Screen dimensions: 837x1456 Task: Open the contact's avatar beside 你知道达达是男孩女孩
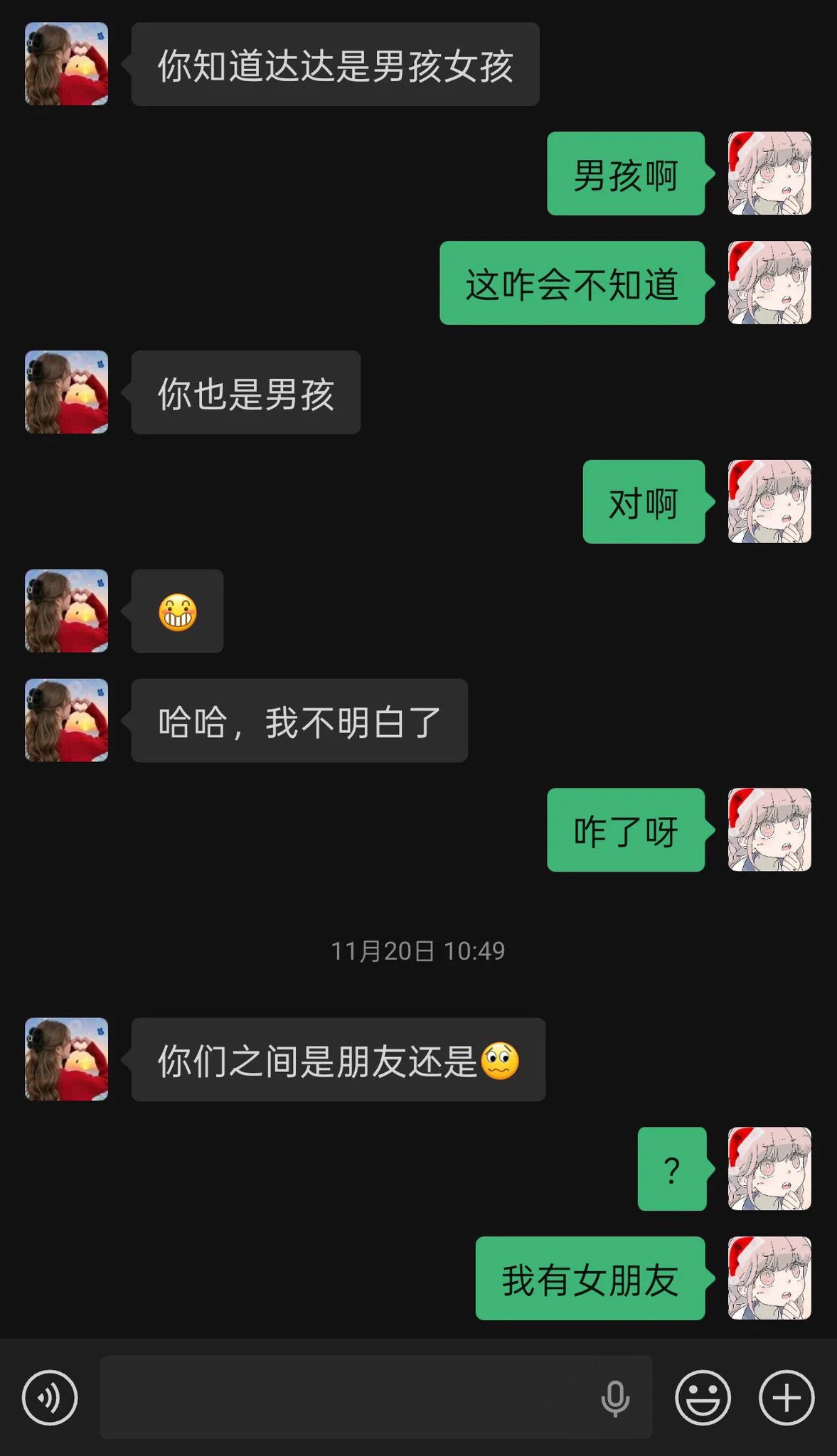click(67, 64)
